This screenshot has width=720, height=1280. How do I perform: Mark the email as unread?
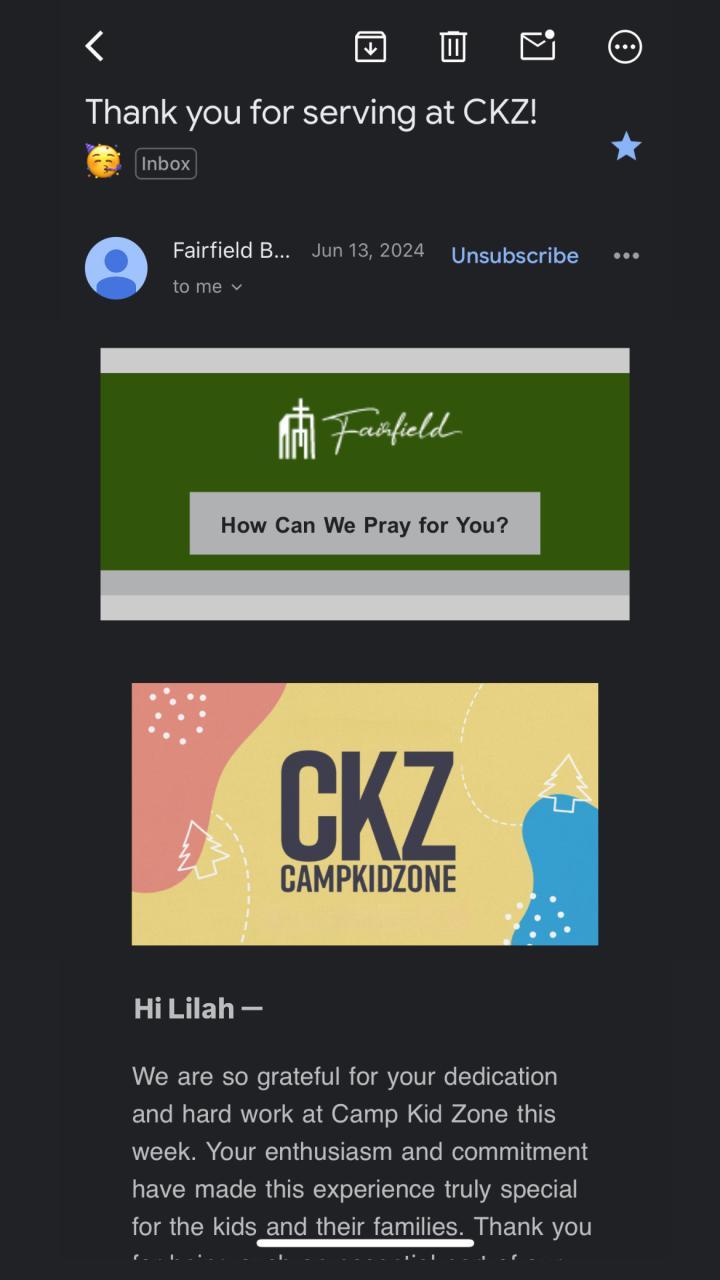click(537, 46)
